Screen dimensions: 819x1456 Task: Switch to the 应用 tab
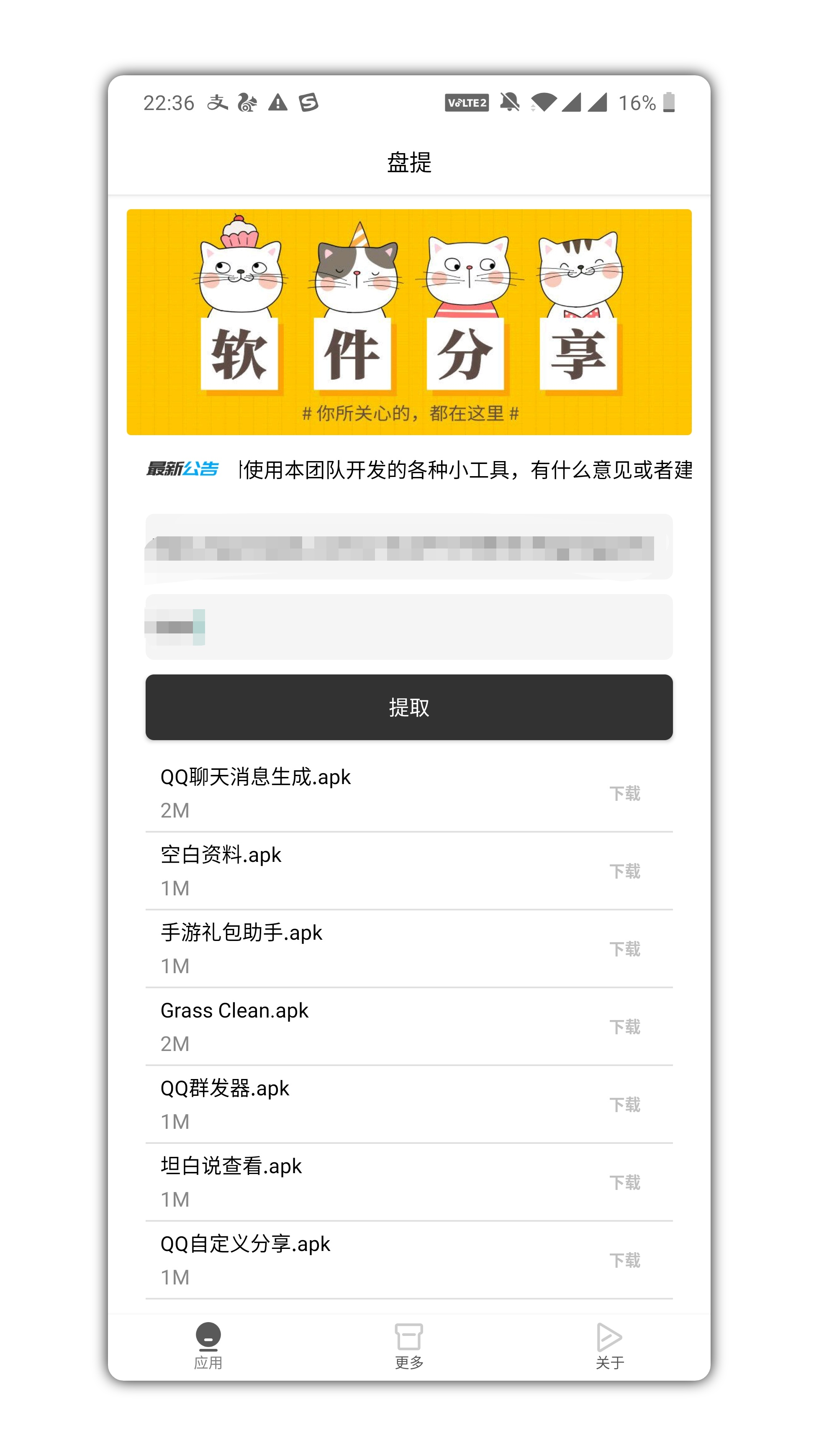coord(208,1345)
